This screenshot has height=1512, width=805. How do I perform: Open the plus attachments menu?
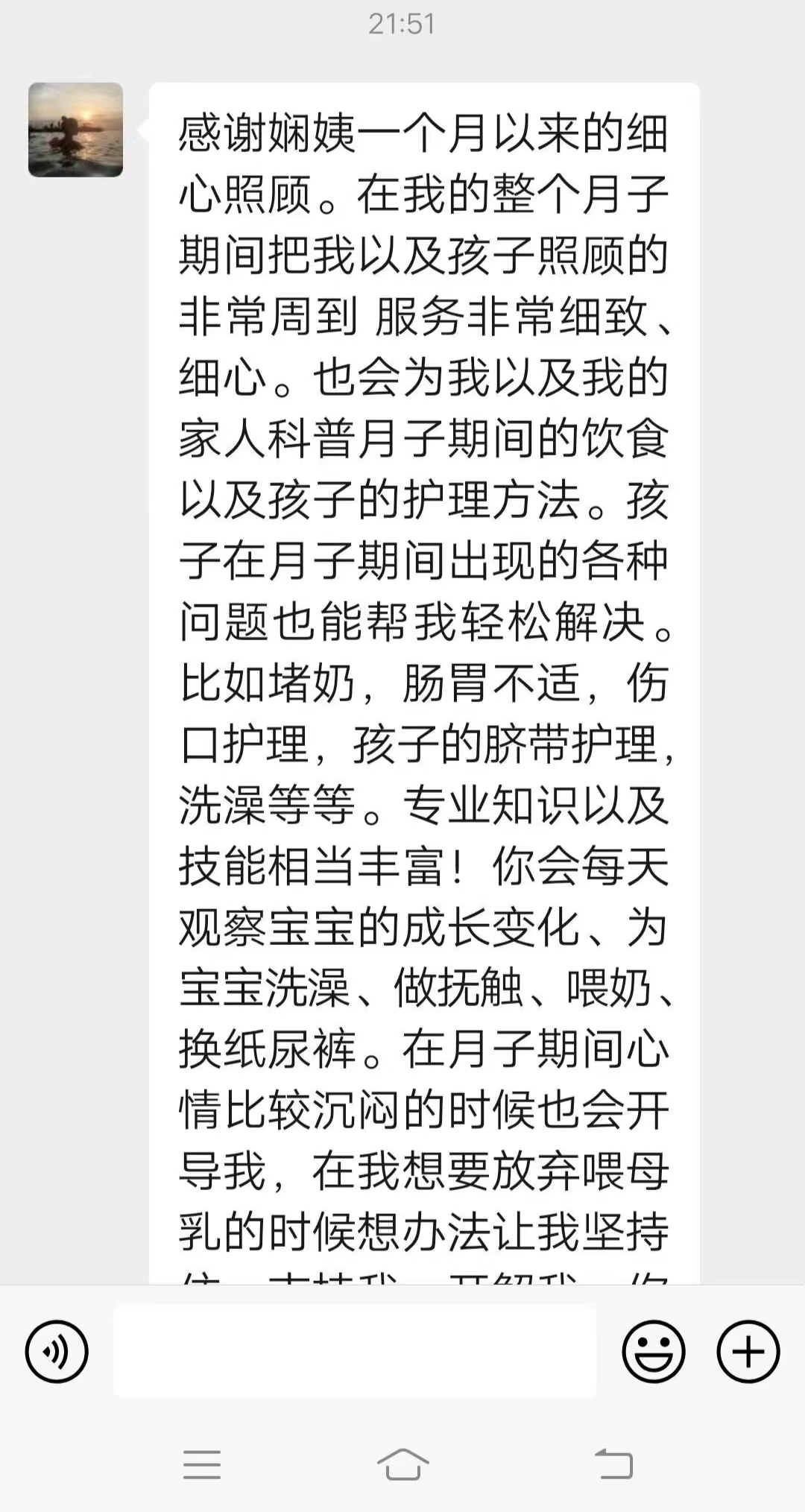[x=748, y=1351]
